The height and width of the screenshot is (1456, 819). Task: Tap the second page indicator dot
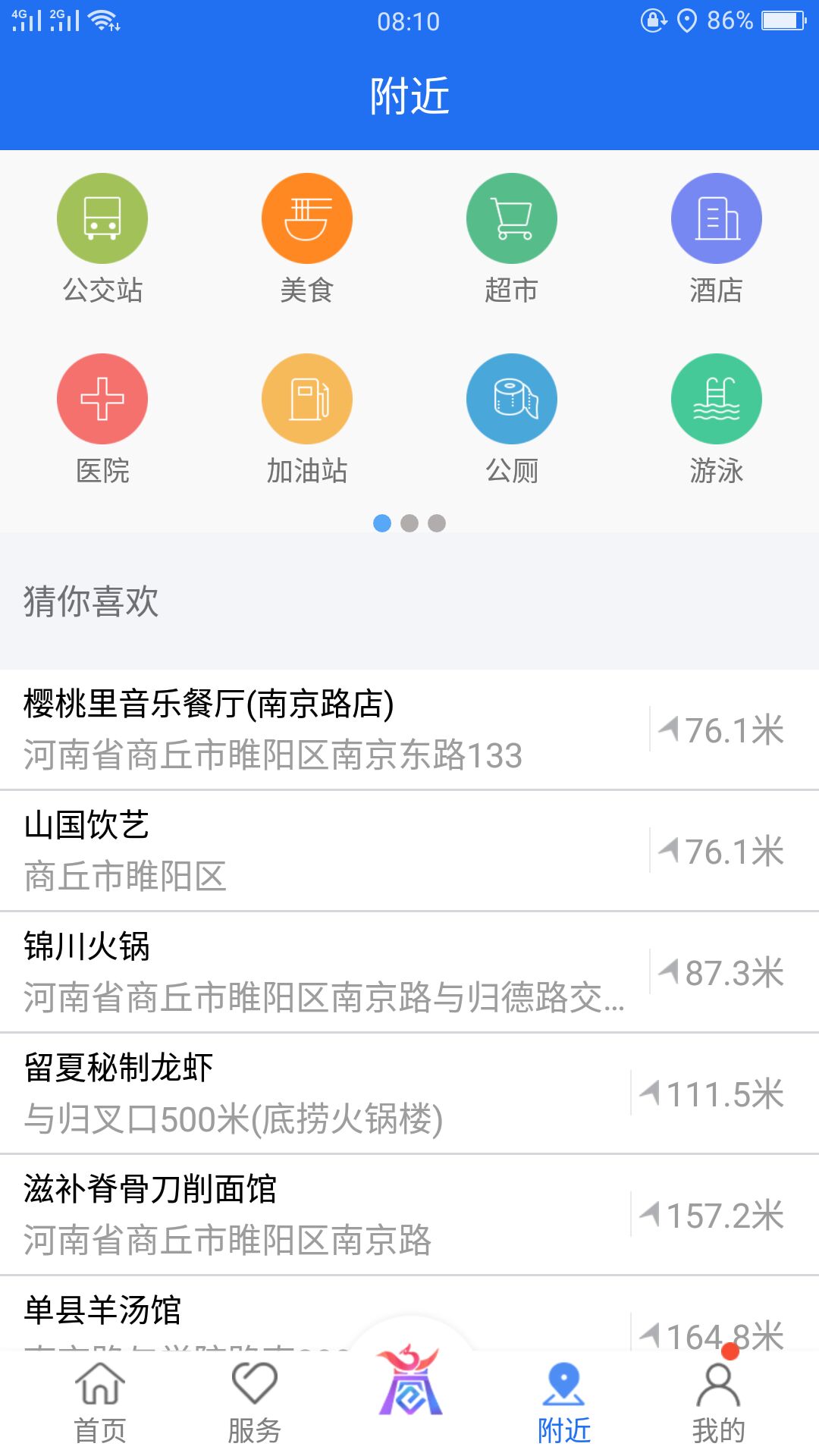pos(409,521)
